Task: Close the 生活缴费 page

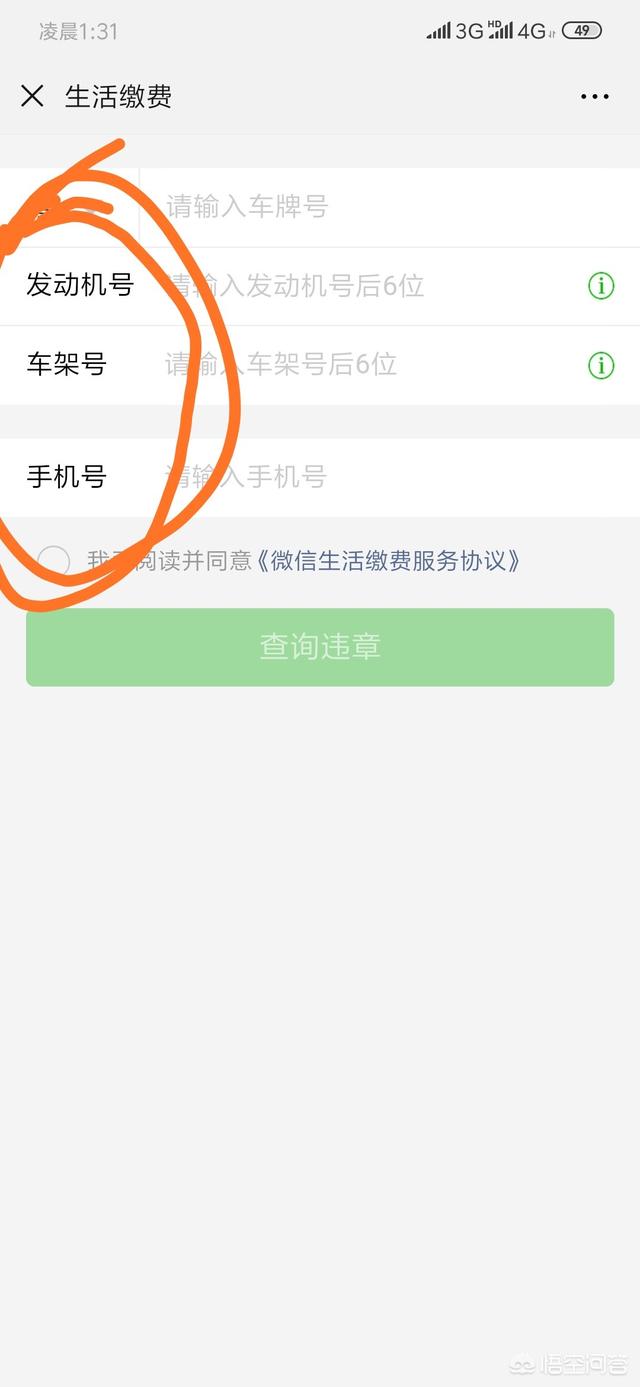Action: click(32, 96)
